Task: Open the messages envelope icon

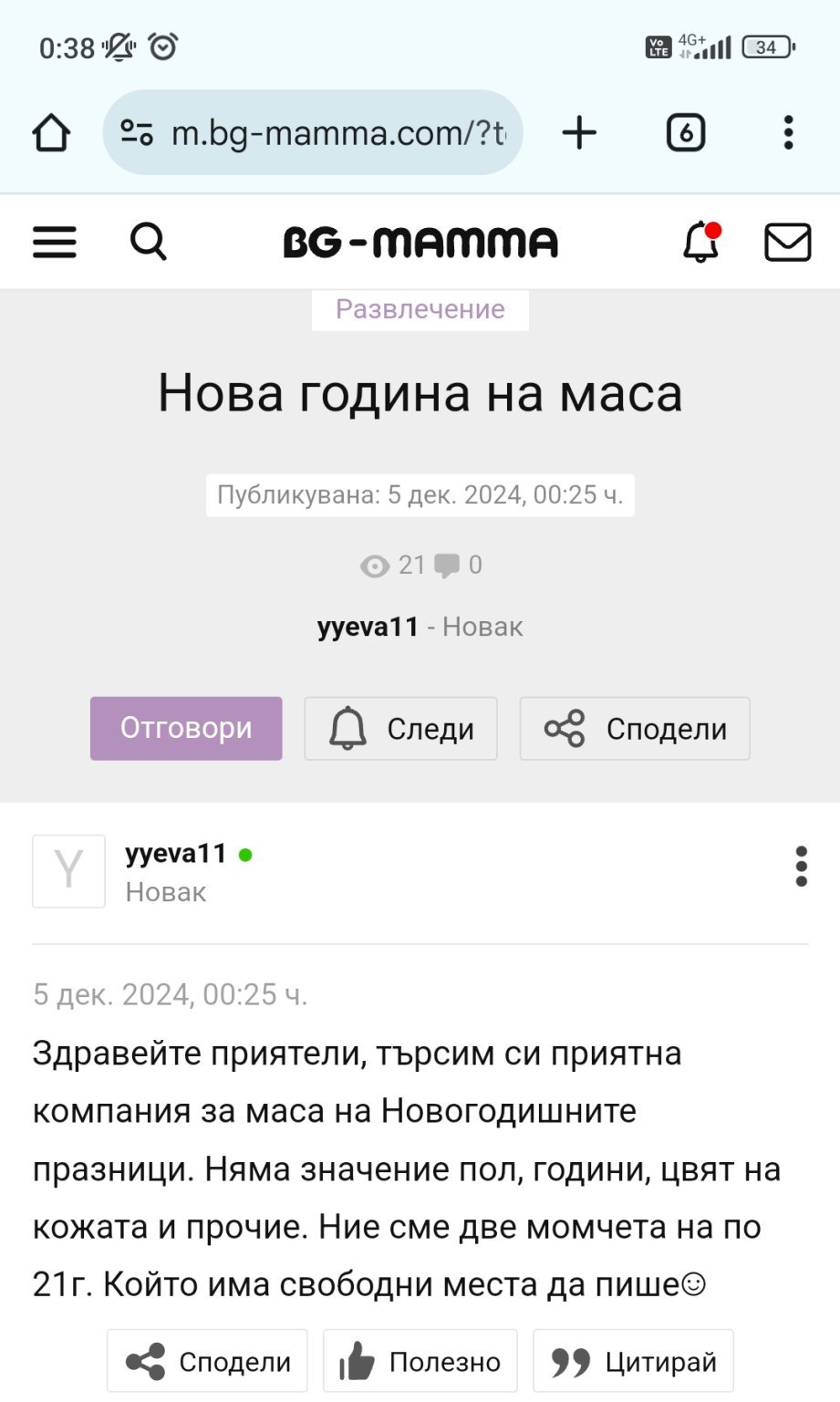Action: [787, 243]
